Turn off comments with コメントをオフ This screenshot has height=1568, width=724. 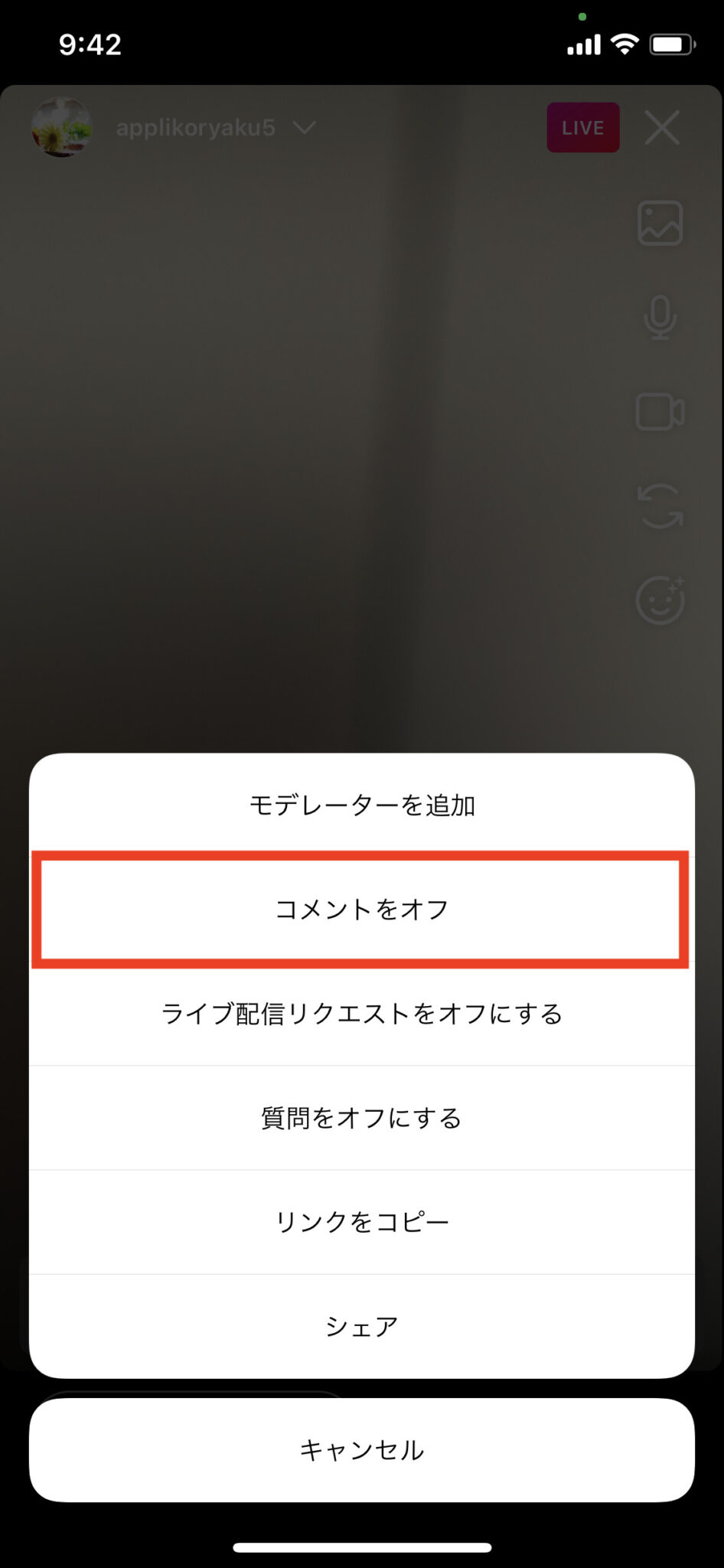(362, 910)
